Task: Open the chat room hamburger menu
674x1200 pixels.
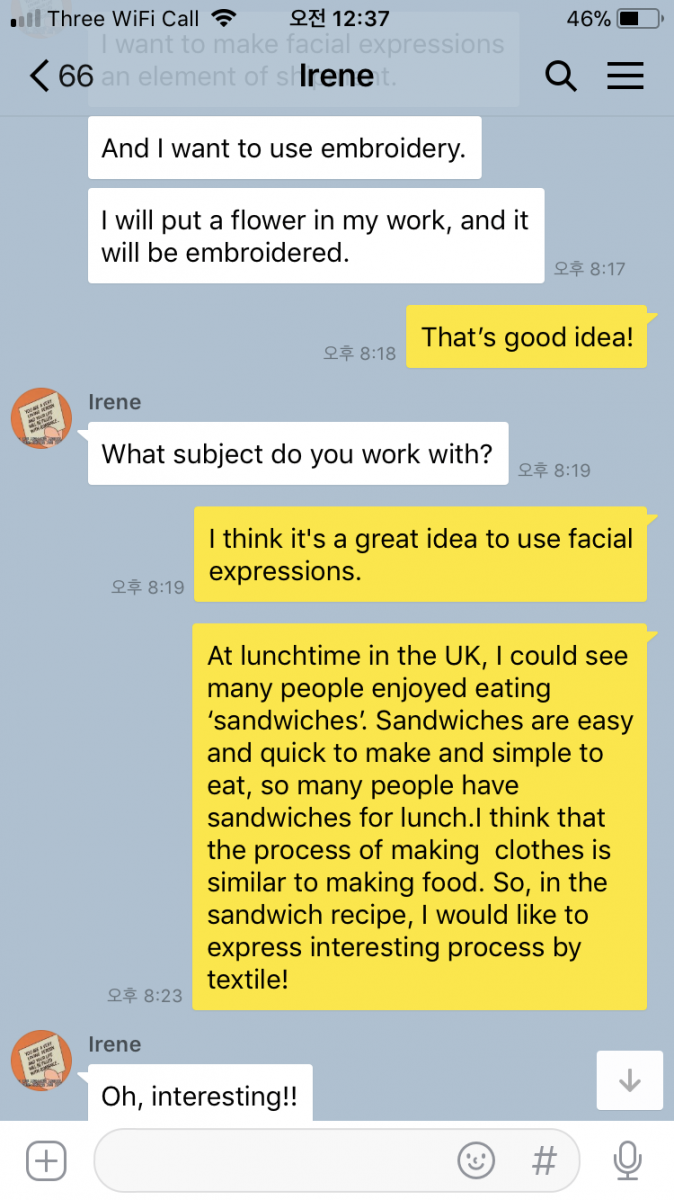Action: [626, 76]
